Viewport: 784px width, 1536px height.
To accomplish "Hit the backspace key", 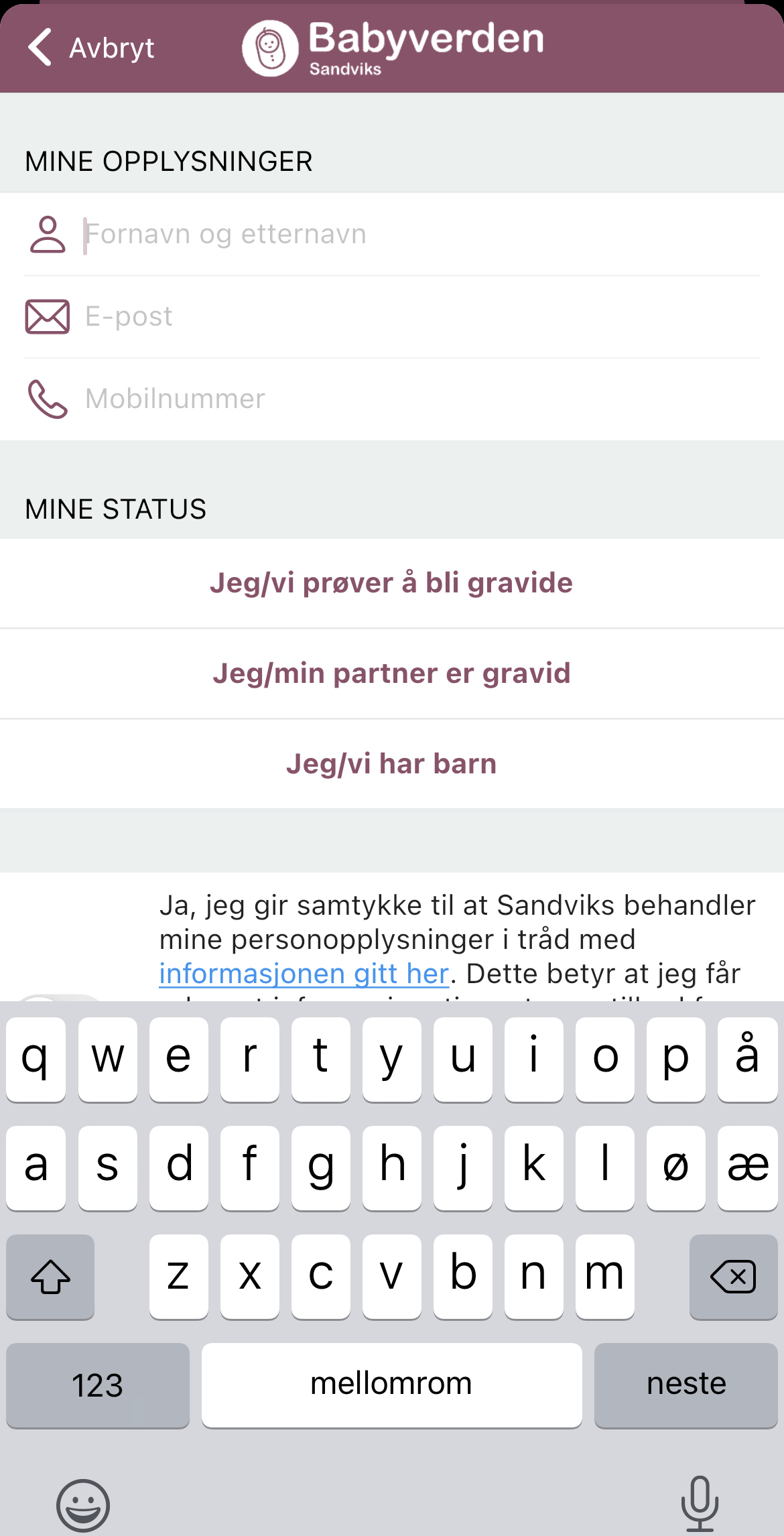I will pos(733,1277).
